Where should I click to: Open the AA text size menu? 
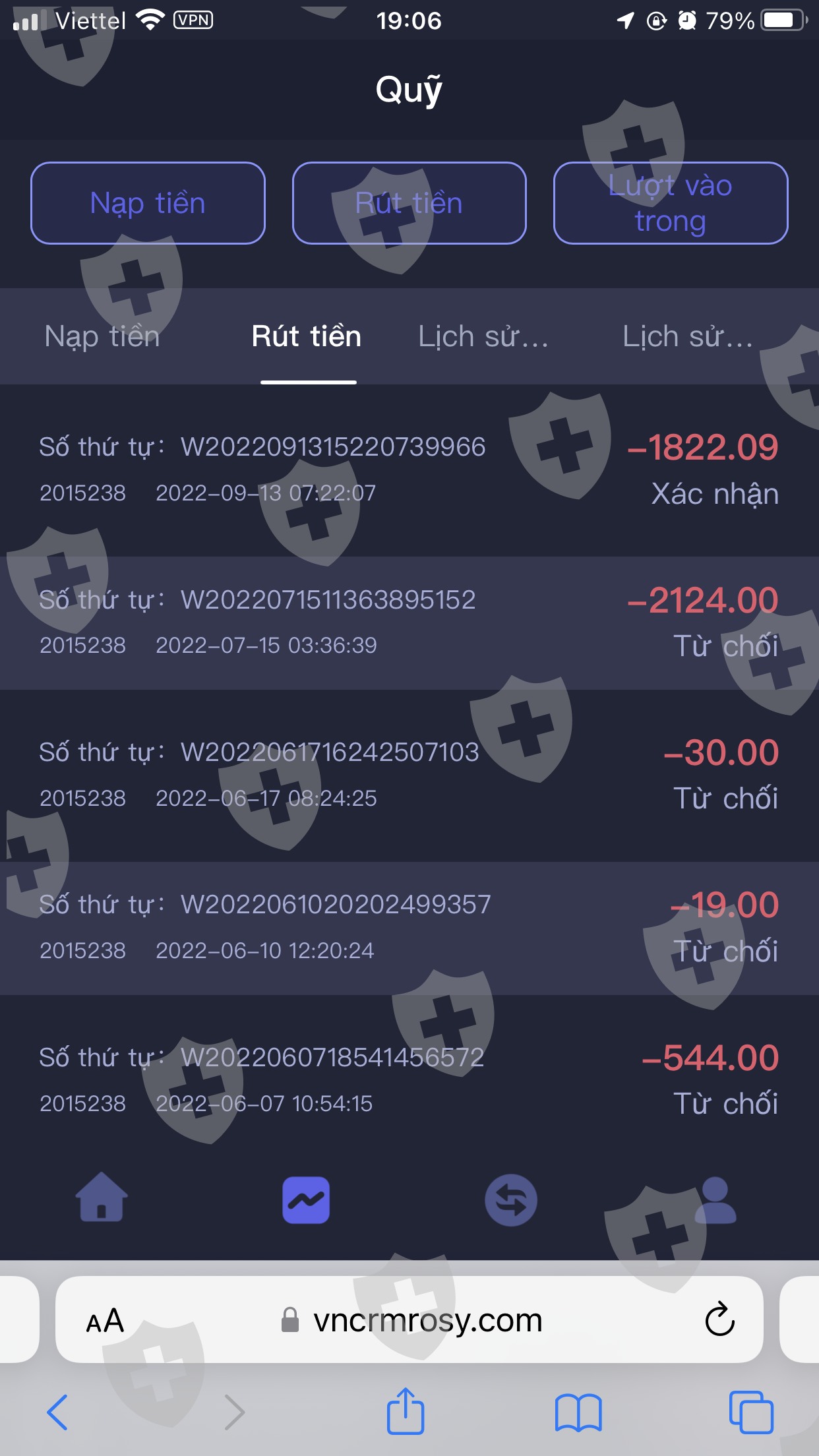[106, 1321]
